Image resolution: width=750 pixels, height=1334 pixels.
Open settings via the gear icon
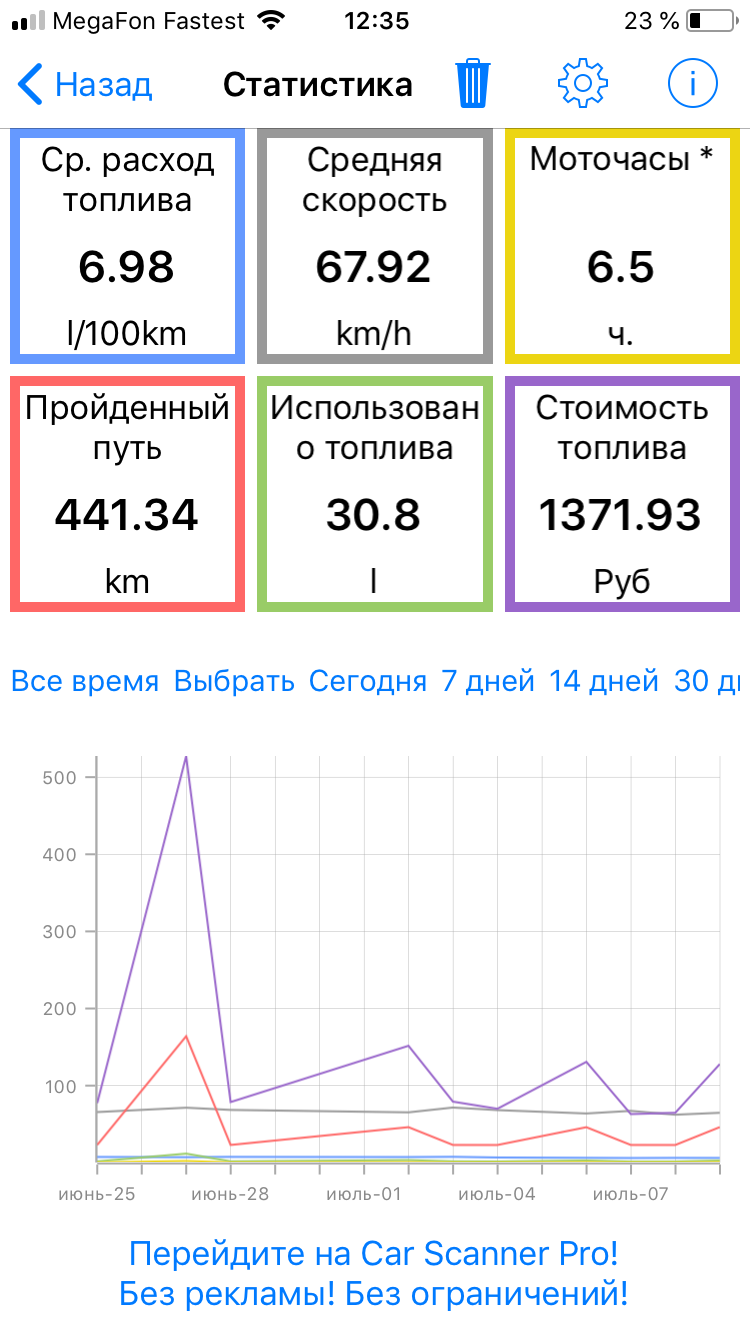pyautogui.click(x=583, y=84)
